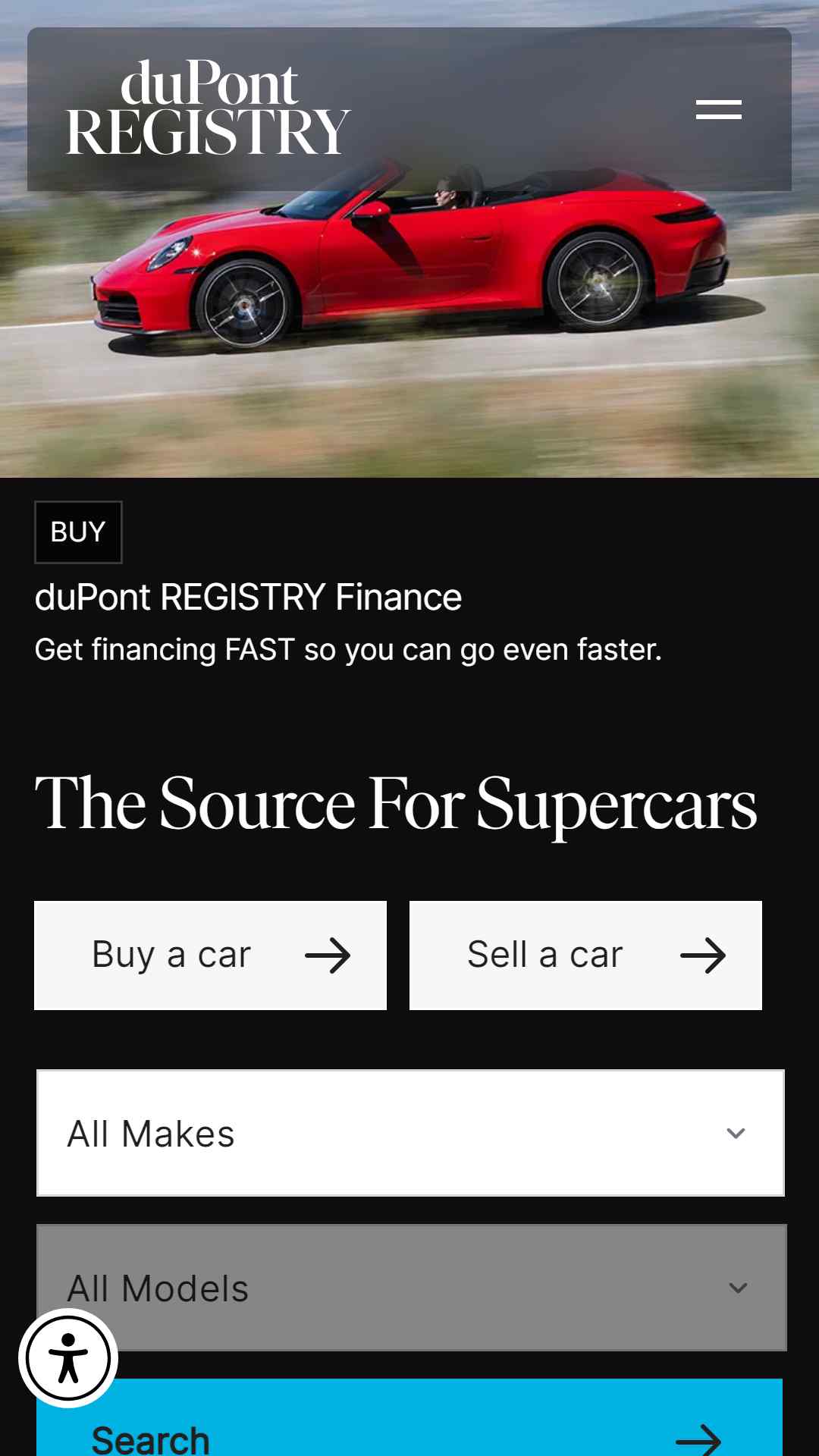
Task: Open the accessibility options widget
Action: pyautogui.click(x=68, y=1358)
